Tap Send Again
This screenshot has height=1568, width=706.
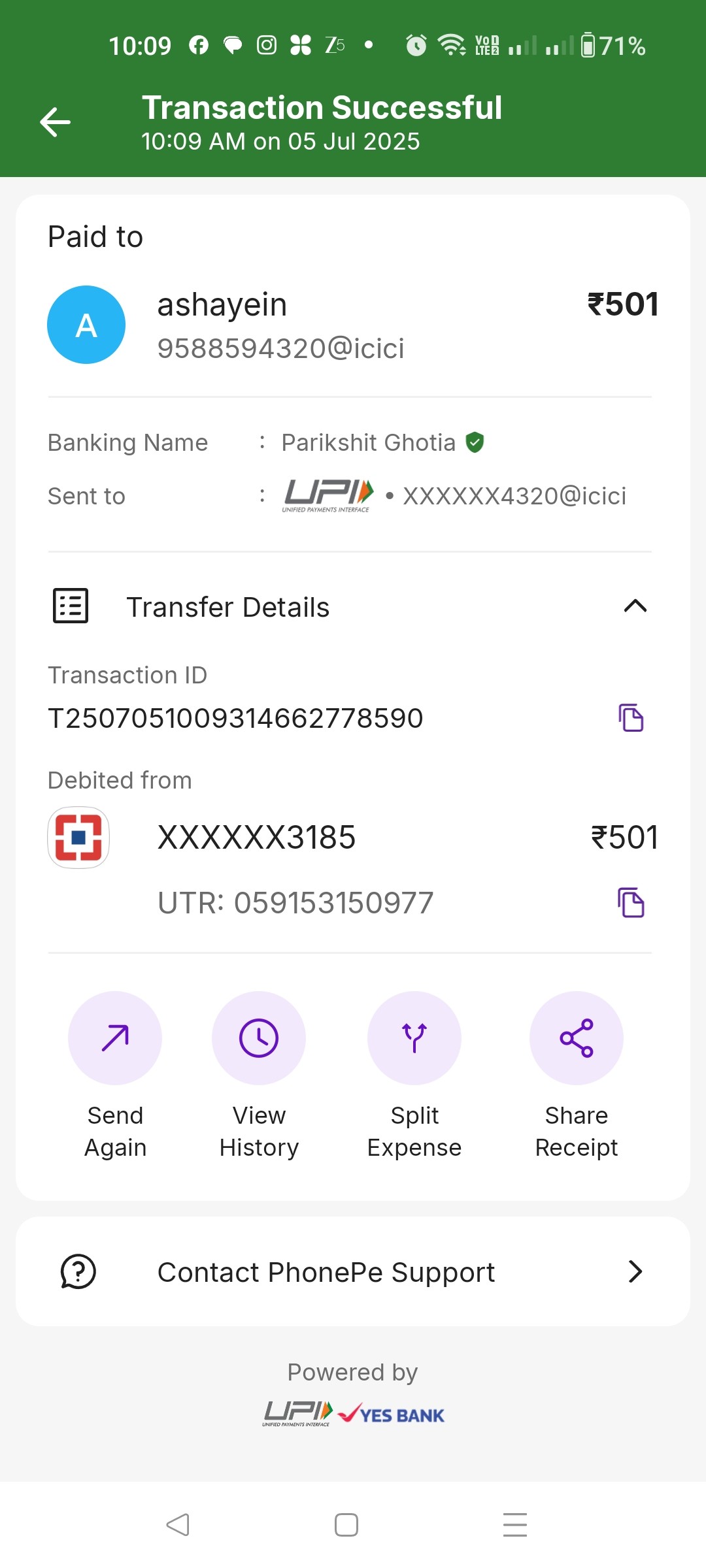pos(115,1076)
